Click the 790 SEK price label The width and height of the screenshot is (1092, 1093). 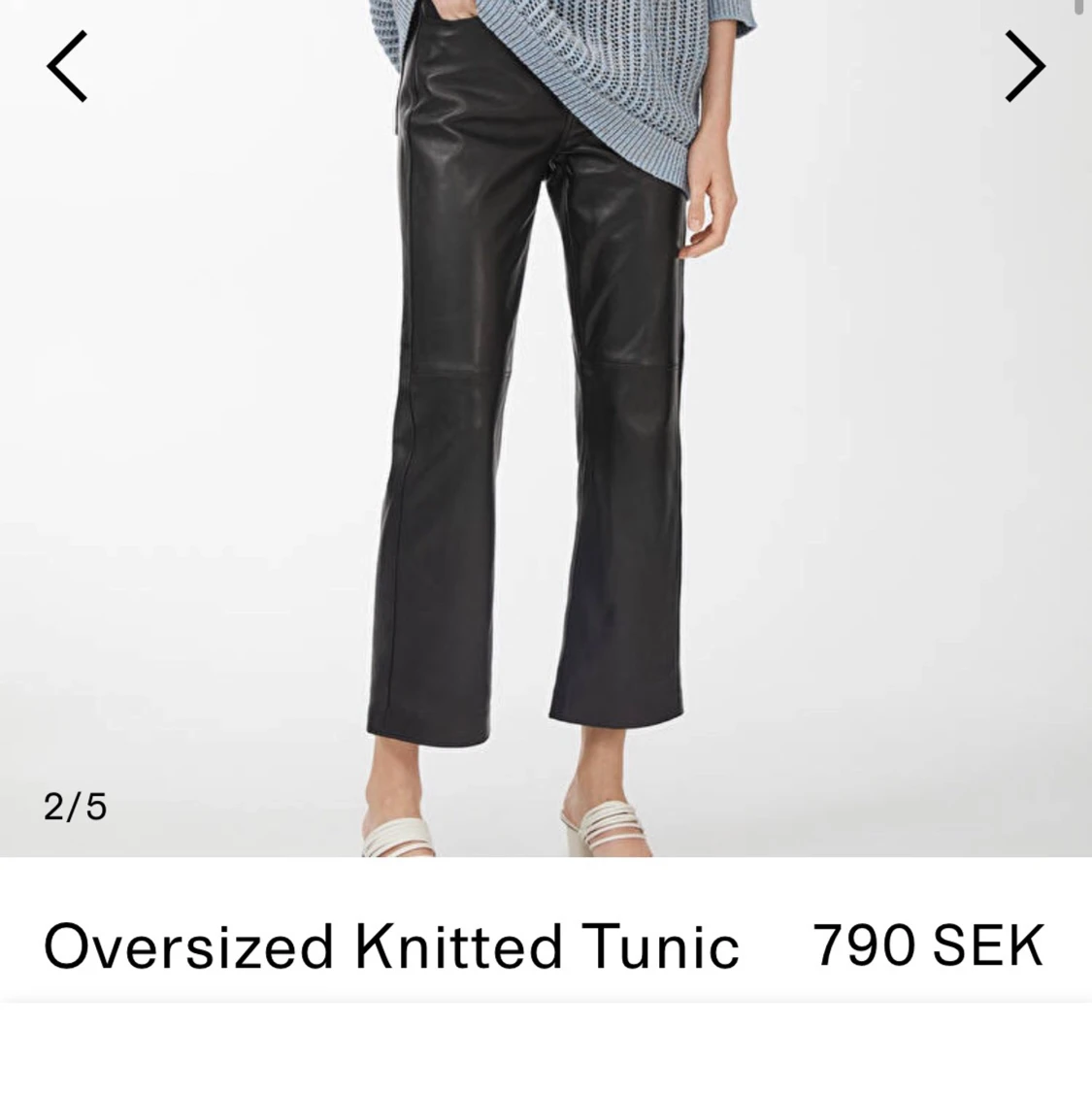(927, 944)
